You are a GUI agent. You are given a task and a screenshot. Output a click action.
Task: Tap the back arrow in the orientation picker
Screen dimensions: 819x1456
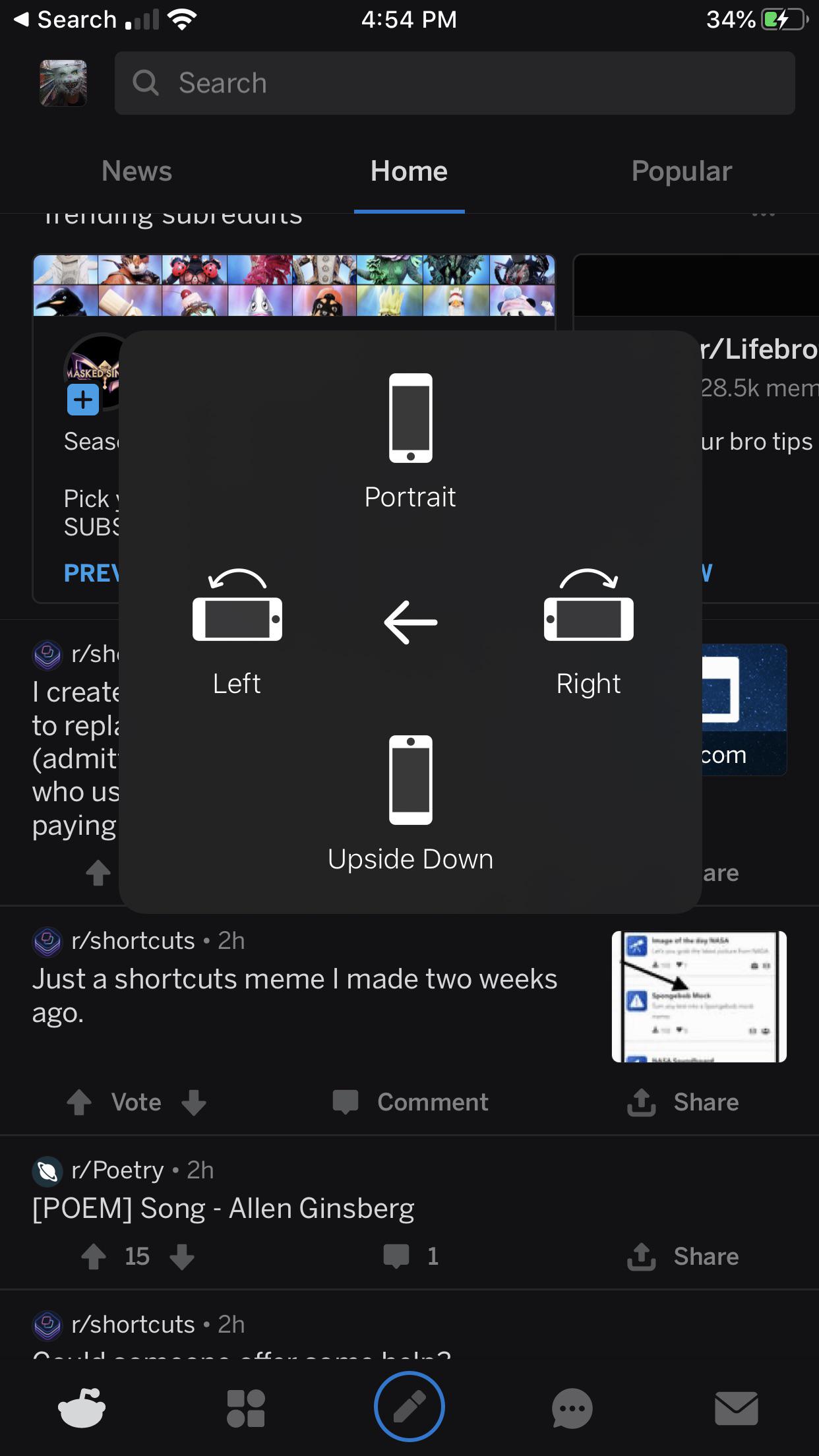point(409,621)
